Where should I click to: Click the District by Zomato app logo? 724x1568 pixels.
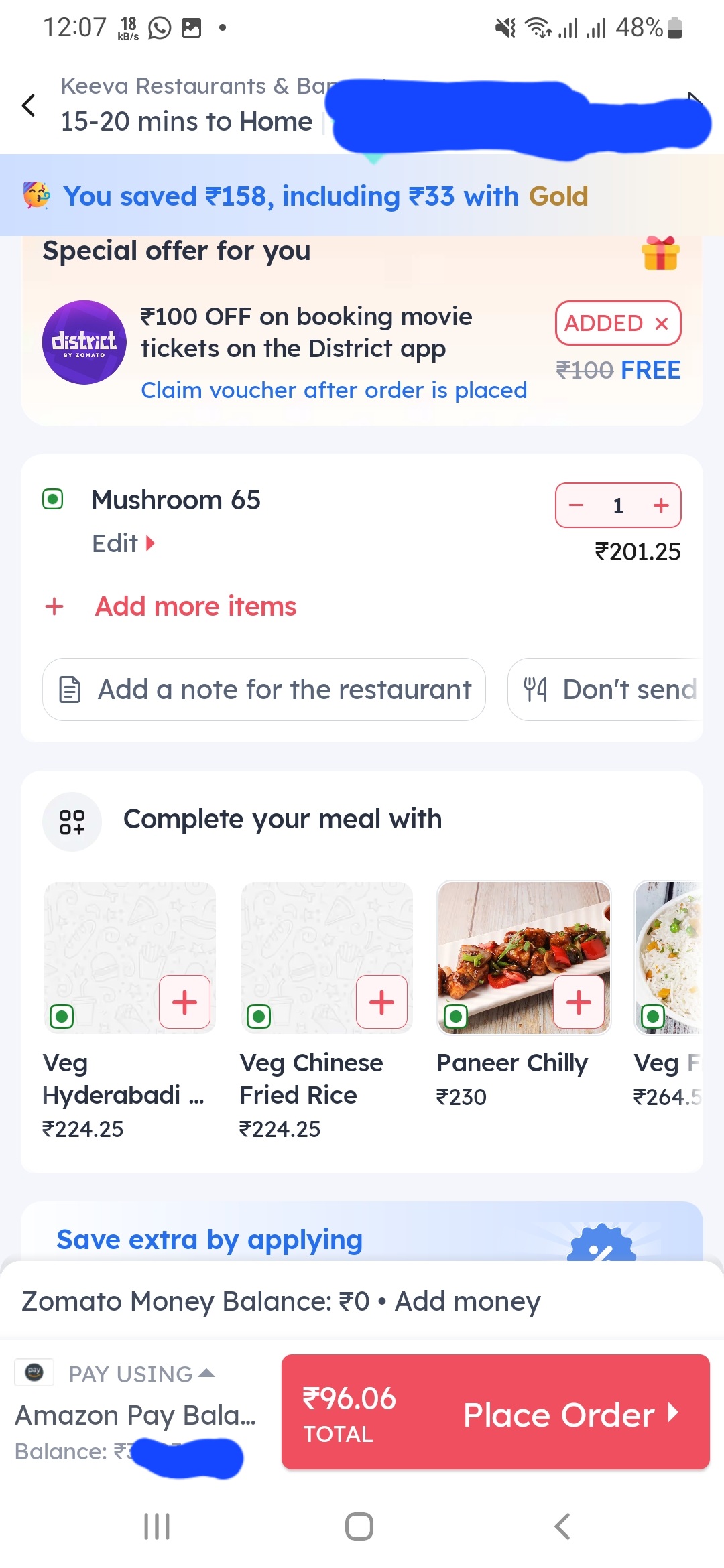(x=83, y=343)
